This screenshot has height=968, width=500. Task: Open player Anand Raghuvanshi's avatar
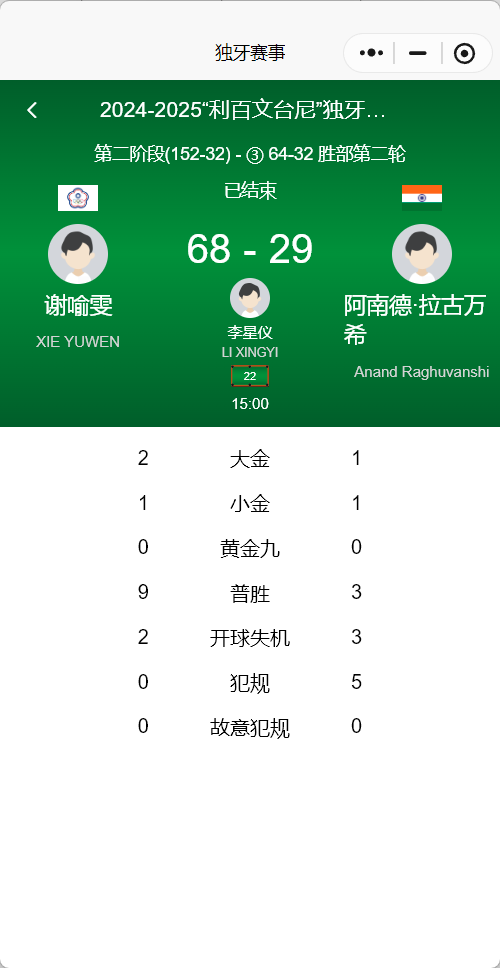coord(422,254)
